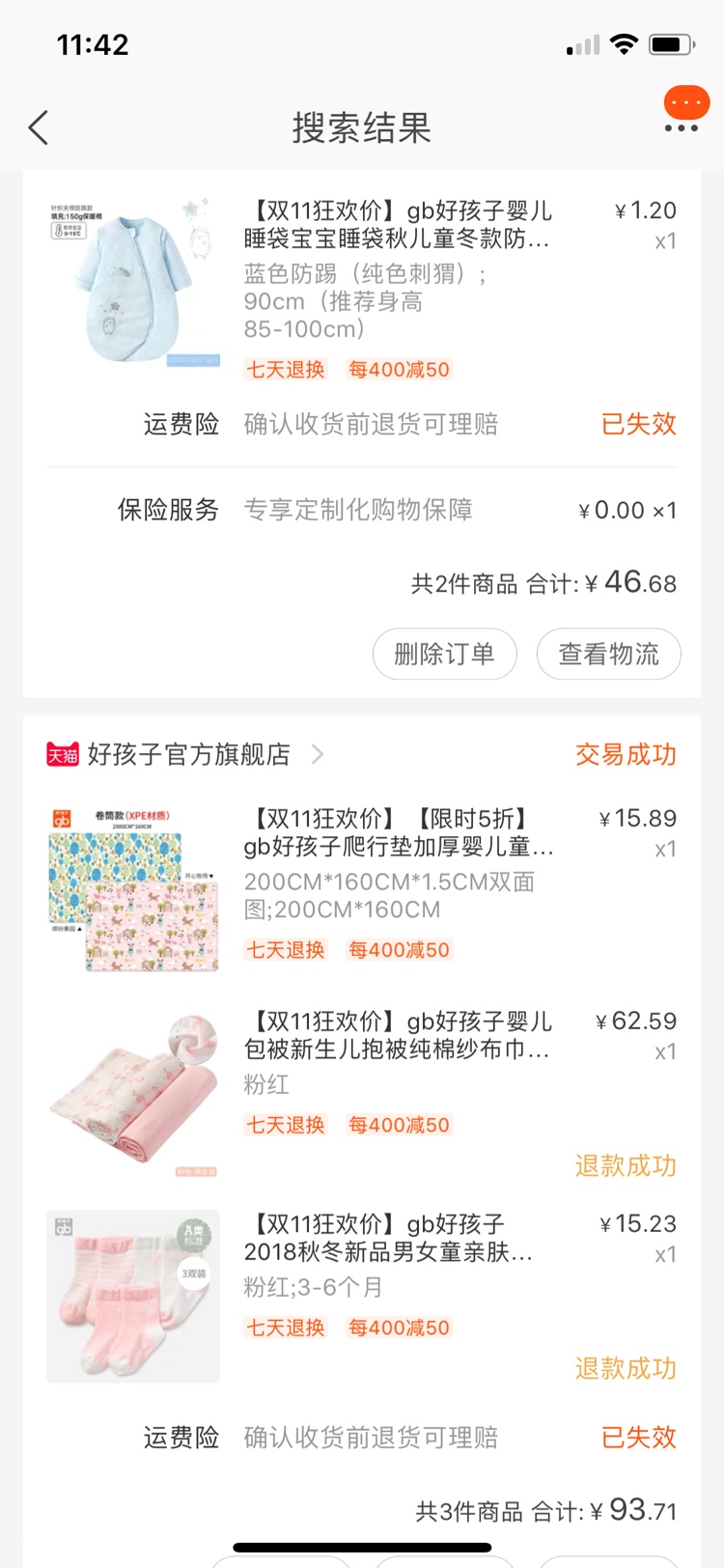
Task: View 退款成功 status for baby socks
Action: click(x=626, y=1368)
